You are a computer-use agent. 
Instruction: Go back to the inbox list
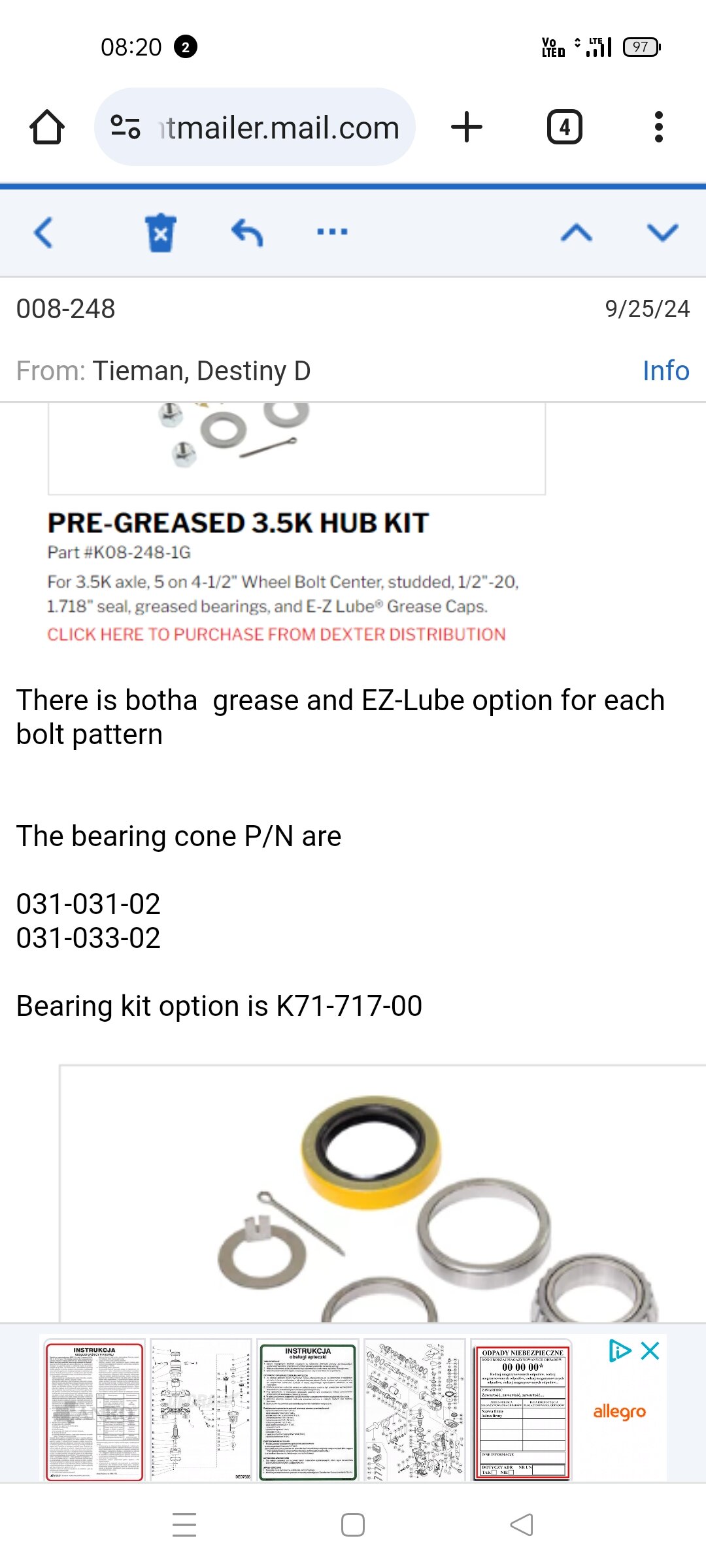pos(43,233)
